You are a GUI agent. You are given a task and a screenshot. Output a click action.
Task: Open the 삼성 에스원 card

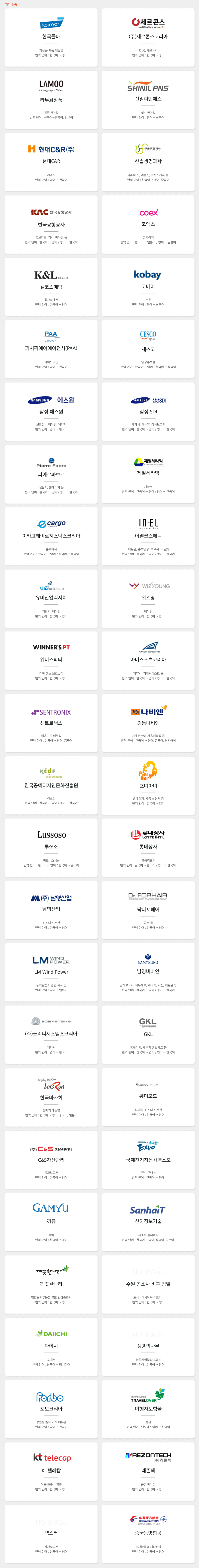(x=51, y=412)
